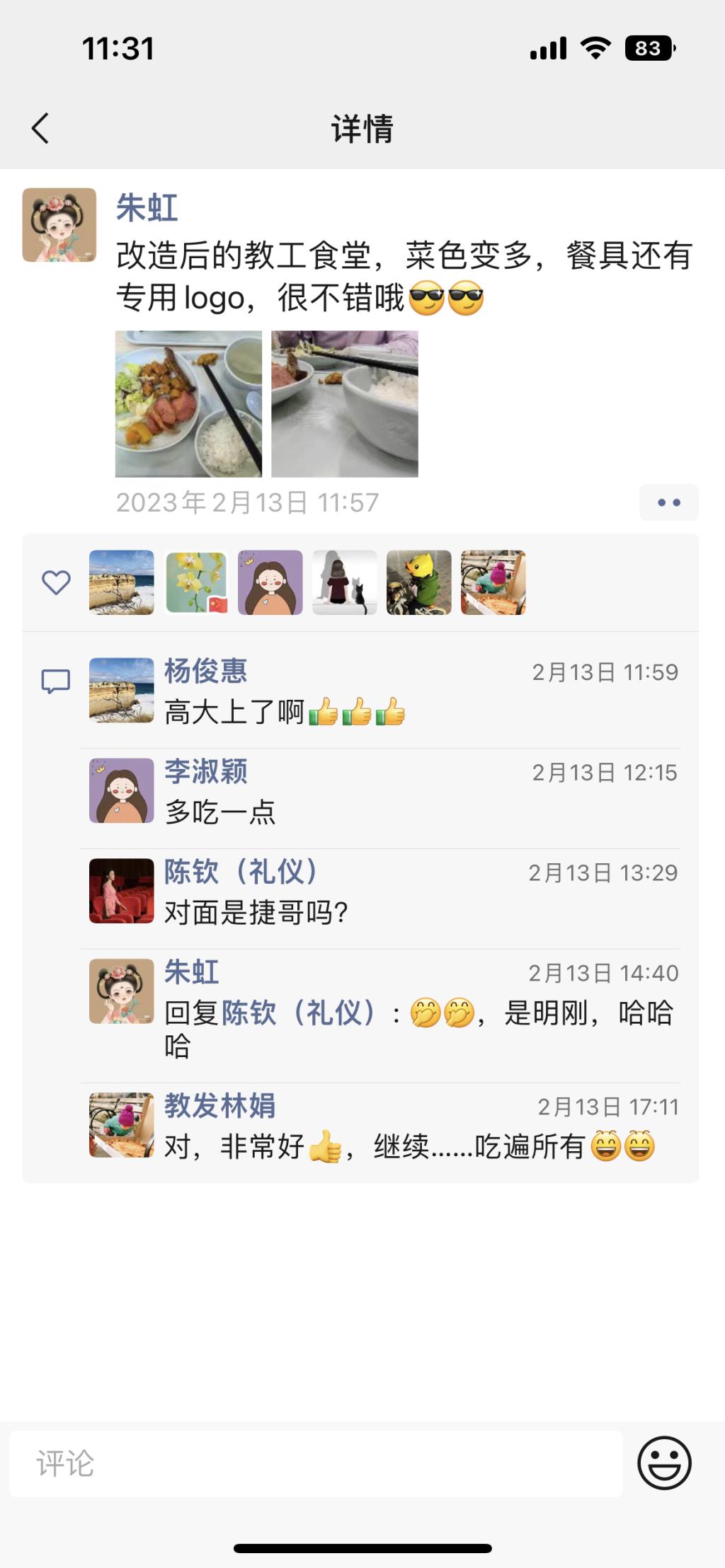725x1568 pixels.
Task: Open 杨俊惠's profile from the comment name
Action: click(206, 671)
